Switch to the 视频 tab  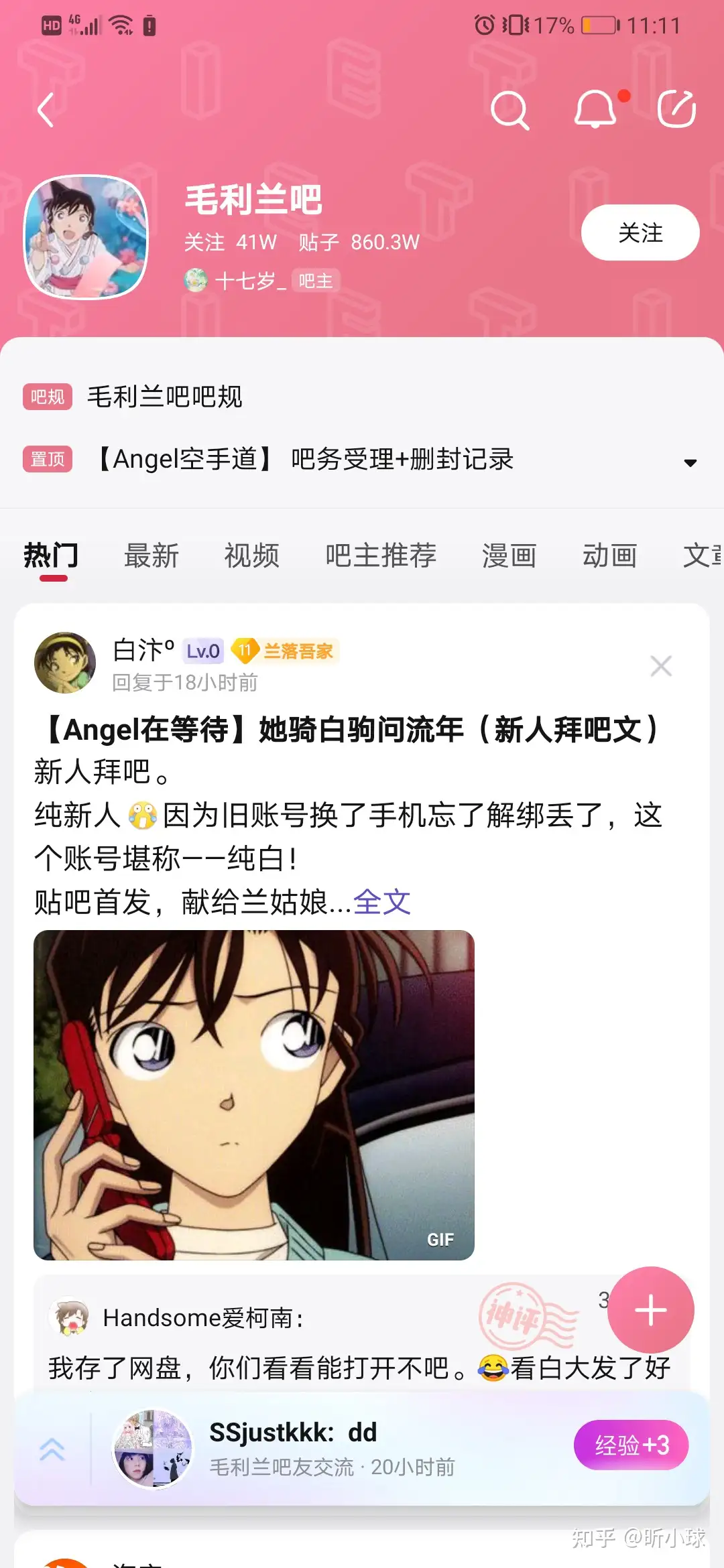252,556
